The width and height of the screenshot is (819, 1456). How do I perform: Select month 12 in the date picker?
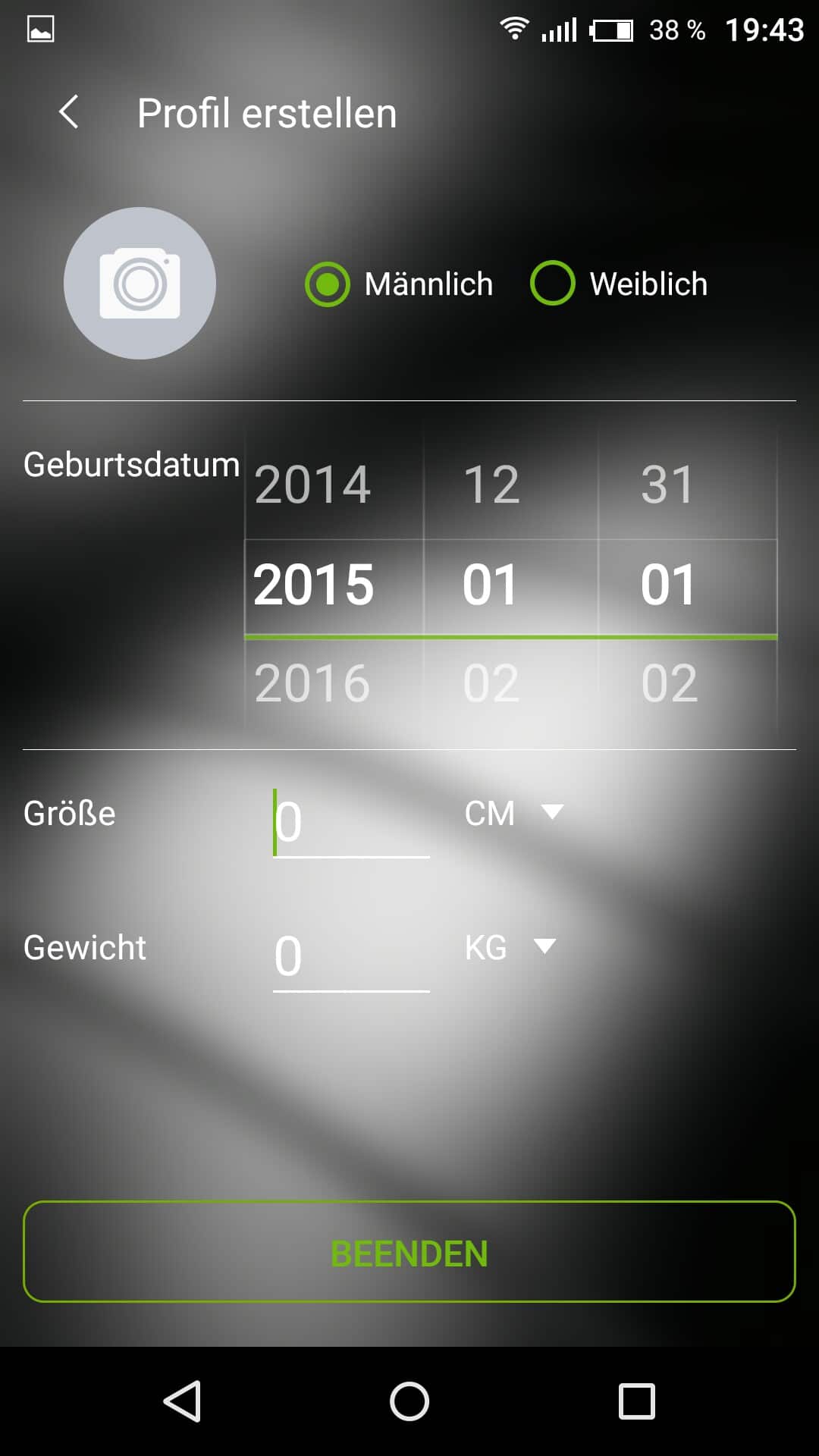(x=491, y=485)
